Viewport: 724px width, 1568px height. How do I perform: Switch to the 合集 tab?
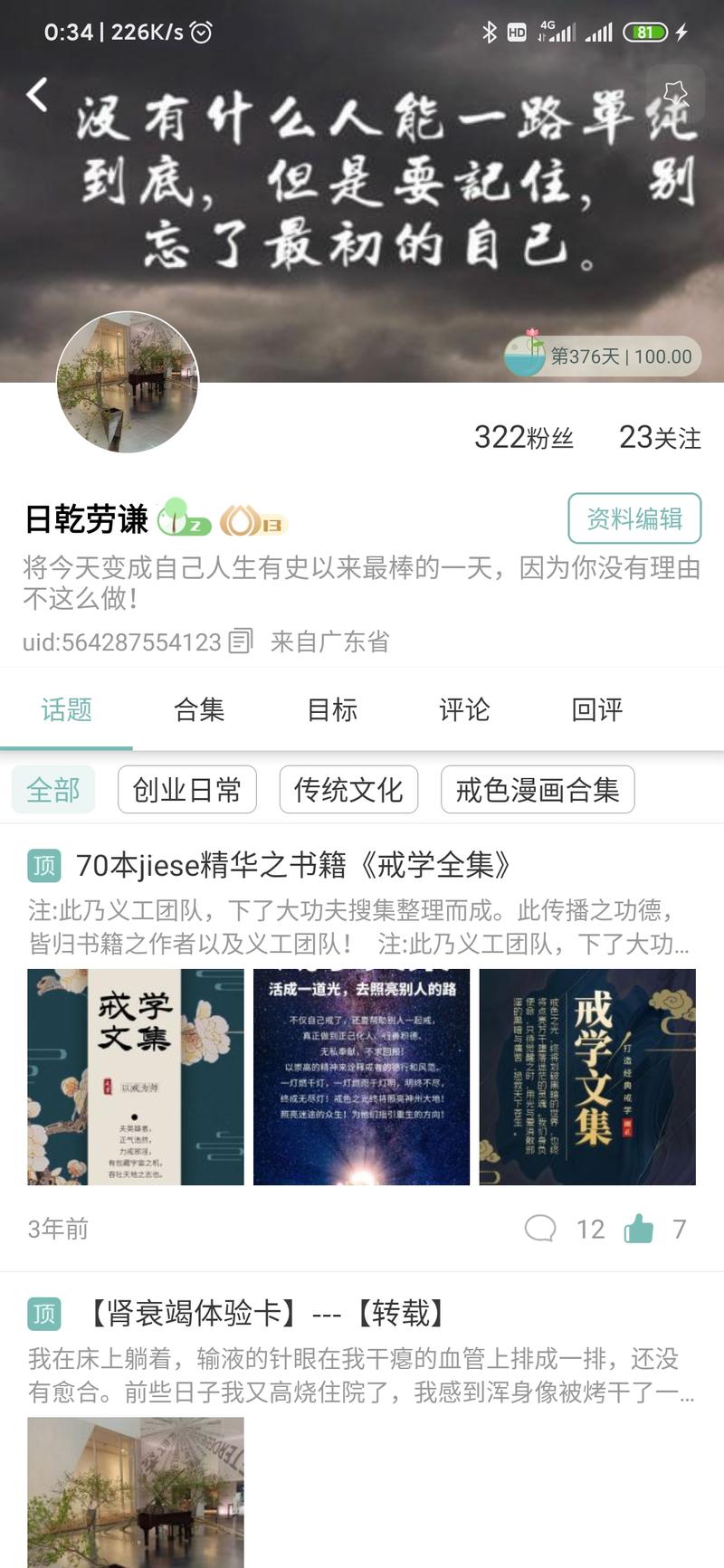tap(200, 710)
